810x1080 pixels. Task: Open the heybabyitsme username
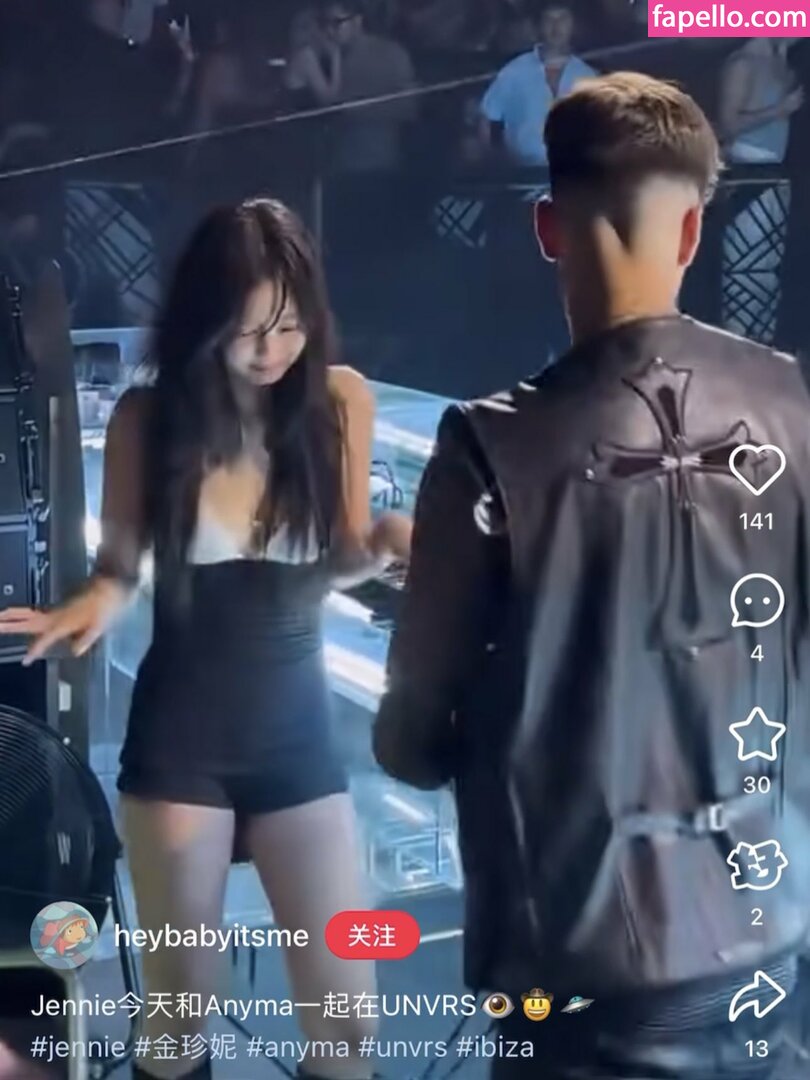210,936
